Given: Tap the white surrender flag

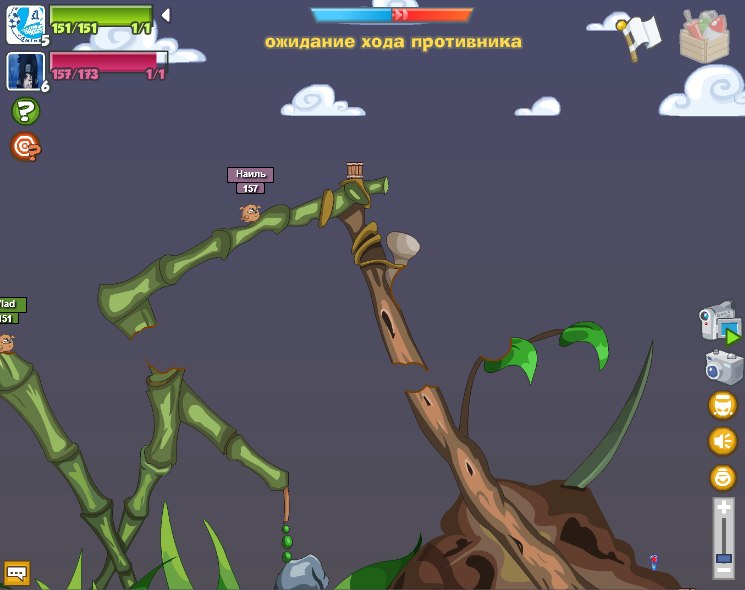Looking at the screenshot, I should click(640, 36).
